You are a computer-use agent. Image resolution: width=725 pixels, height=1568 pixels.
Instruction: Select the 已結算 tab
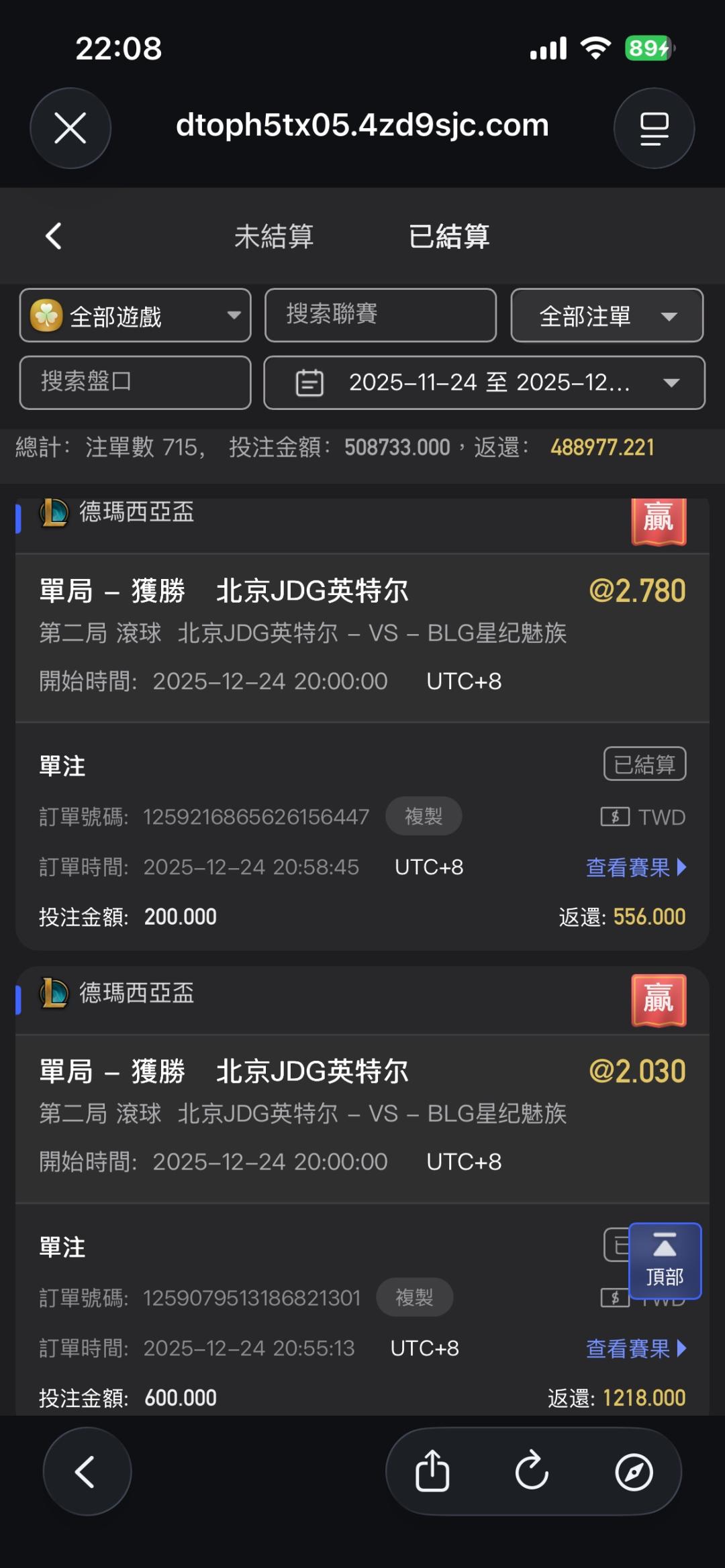(449, 236)
